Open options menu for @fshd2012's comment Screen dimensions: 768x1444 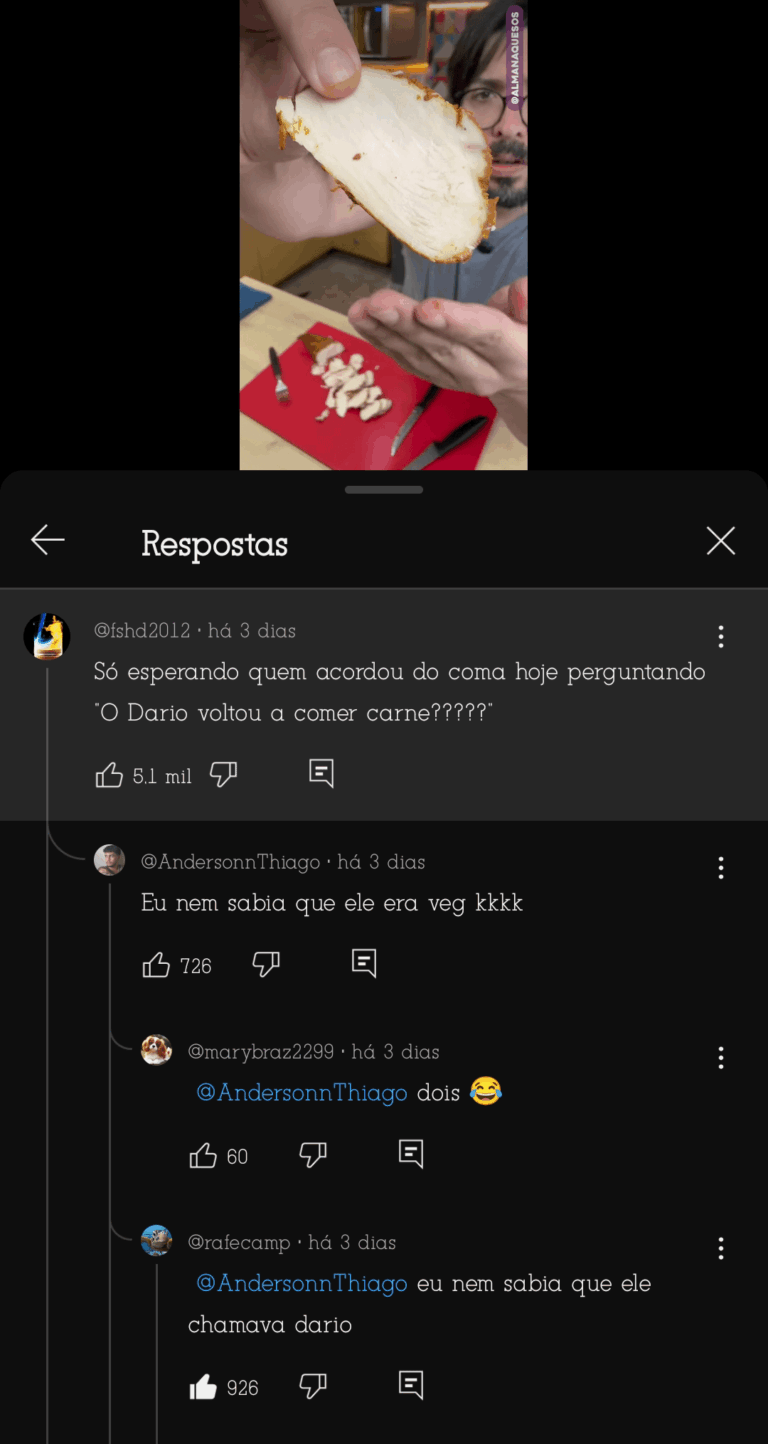pos(720,637)
